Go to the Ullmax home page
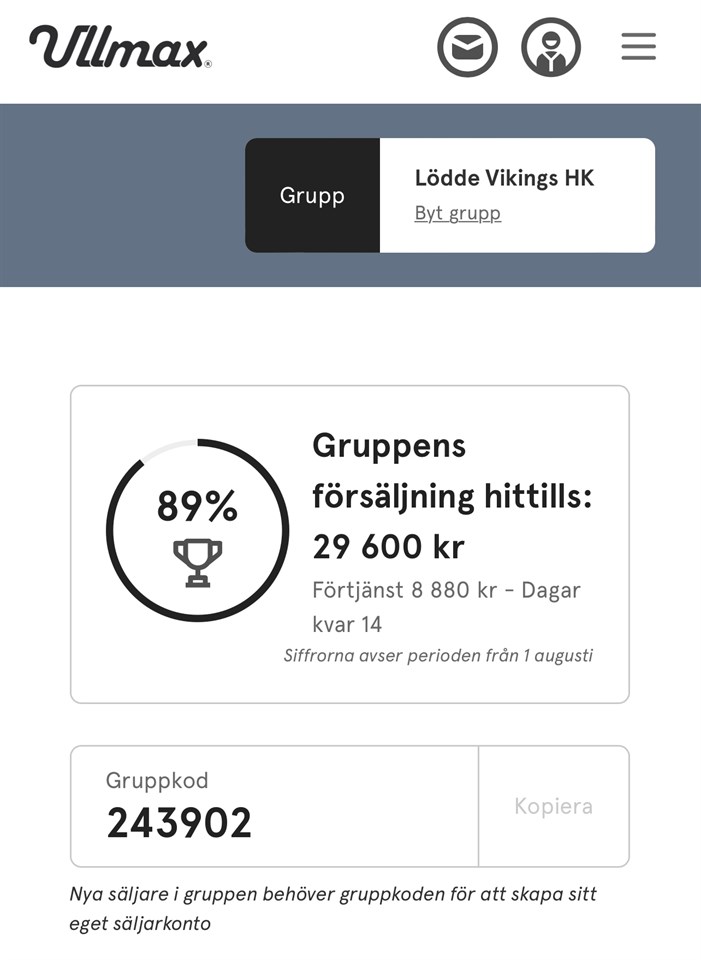 tap(120, 47)
